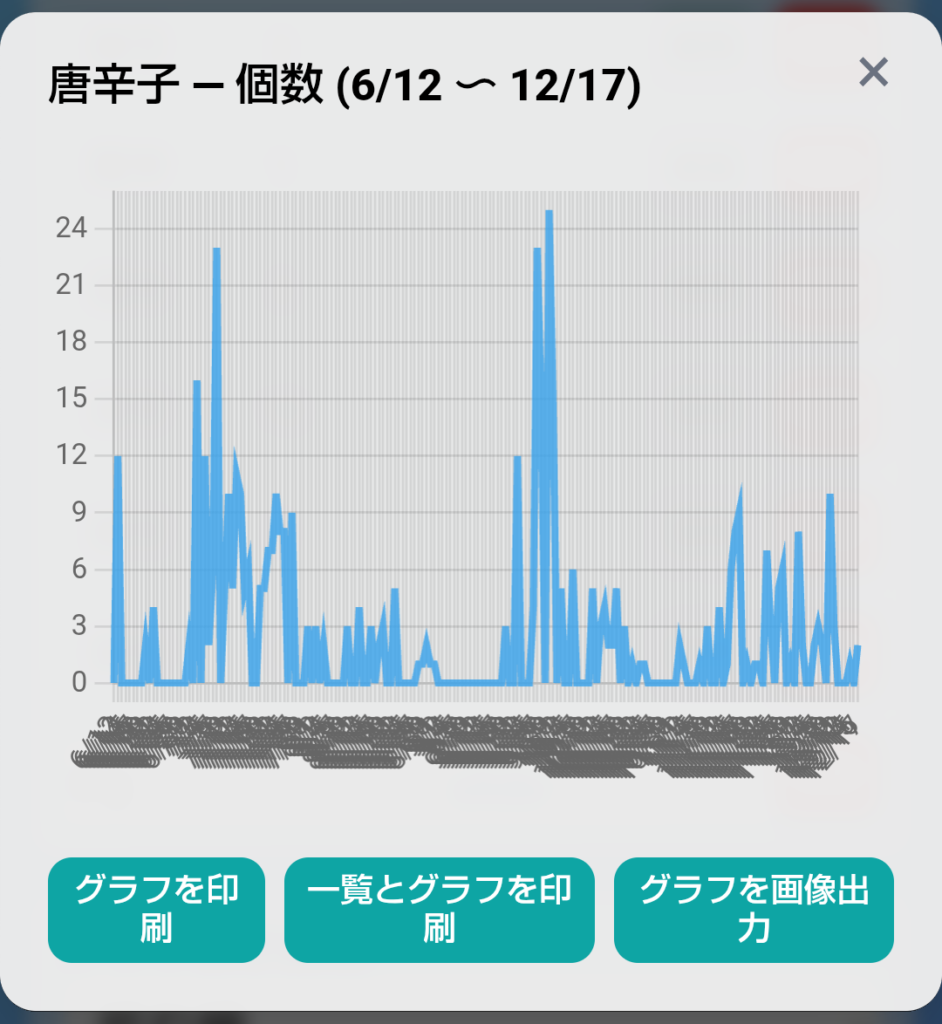
Task: Export the graph with グラフを画像出力
Action: tap(753, 909)
